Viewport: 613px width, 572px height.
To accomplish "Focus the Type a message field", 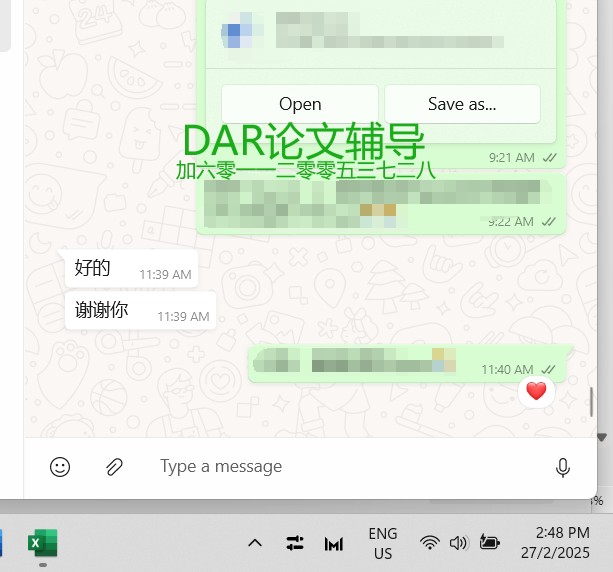I will 340,466.
